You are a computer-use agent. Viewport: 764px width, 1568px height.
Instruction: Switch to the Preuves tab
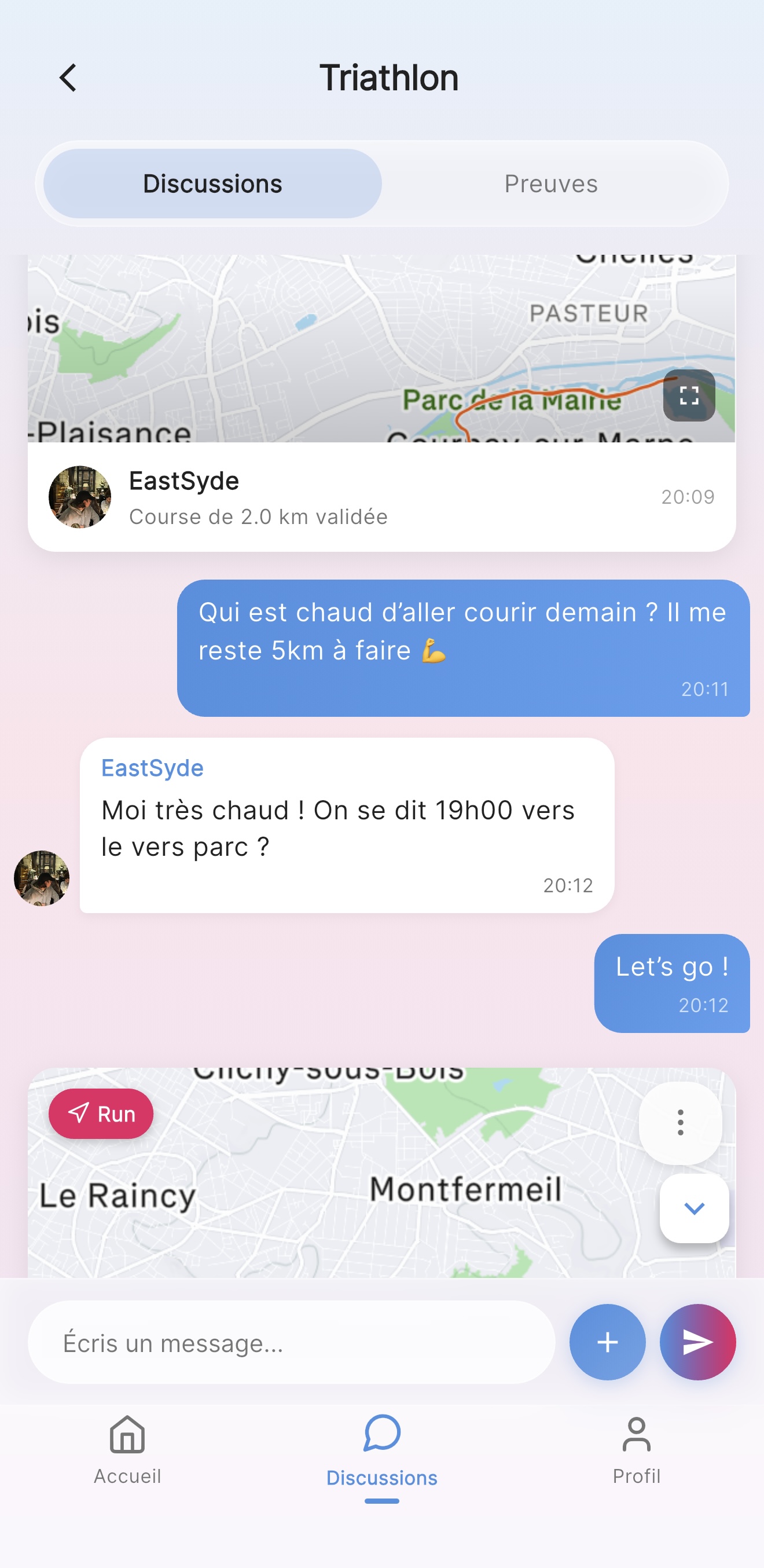coord(550,183)
